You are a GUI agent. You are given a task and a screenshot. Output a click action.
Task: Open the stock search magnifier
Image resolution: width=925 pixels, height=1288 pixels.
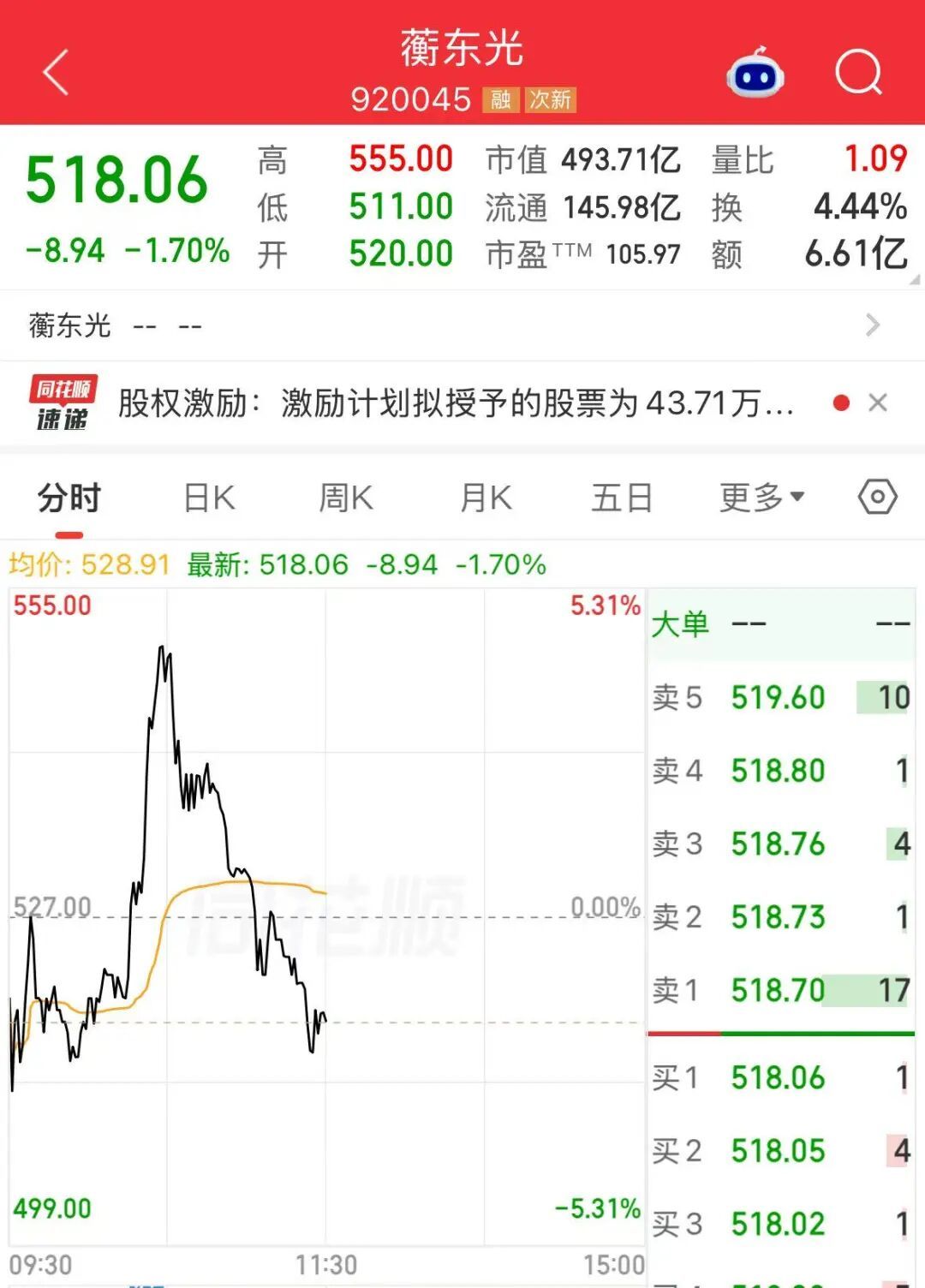pyautogui.click(x=858, y=72)
